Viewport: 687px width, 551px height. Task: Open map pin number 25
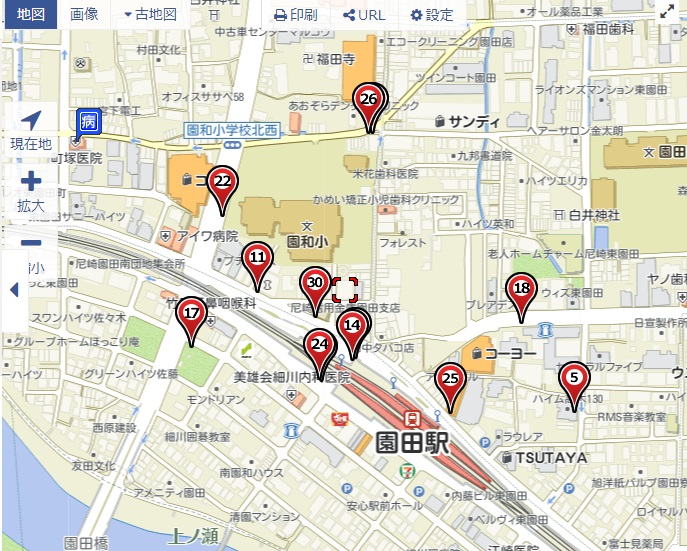coord(450,378)
